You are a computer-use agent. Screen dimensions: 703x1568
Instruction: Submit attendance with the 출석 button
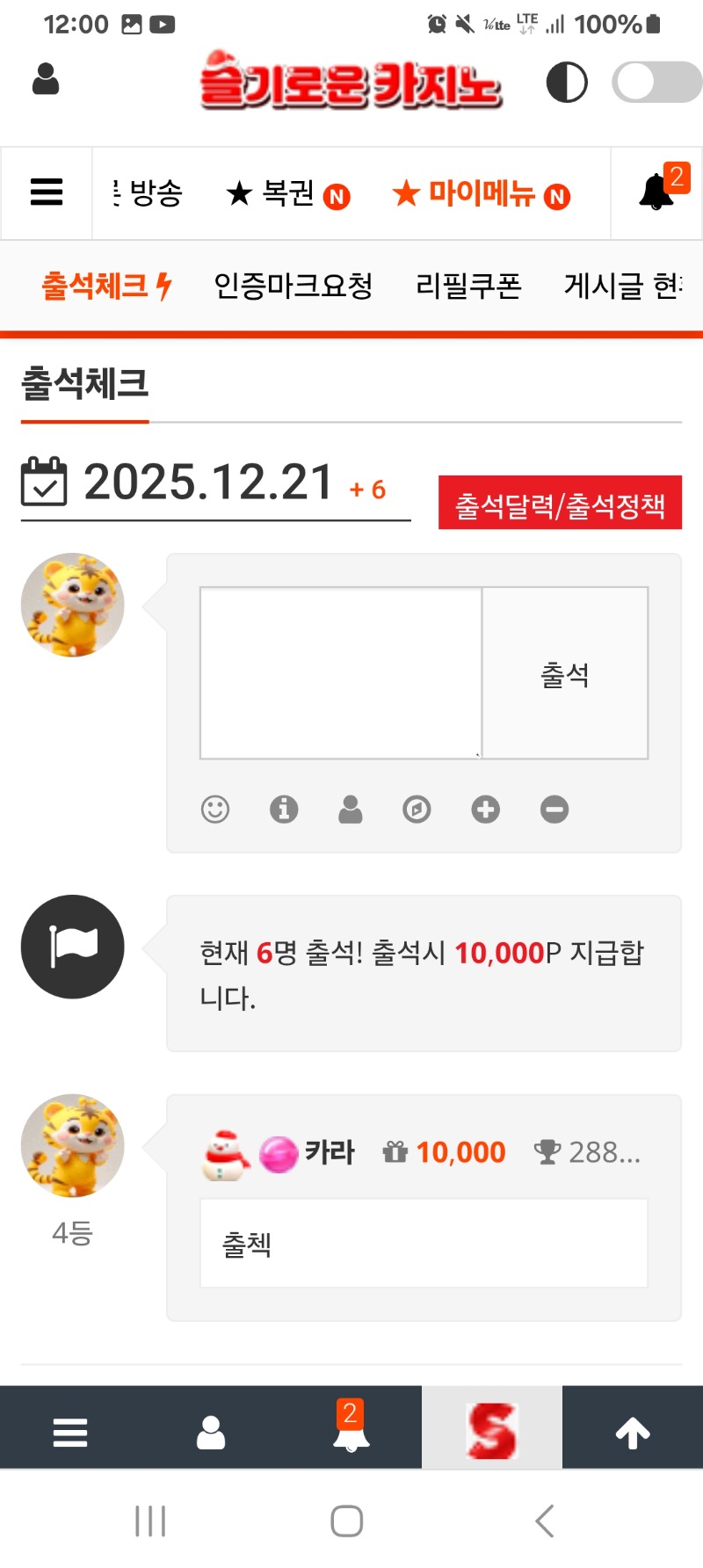565,673
